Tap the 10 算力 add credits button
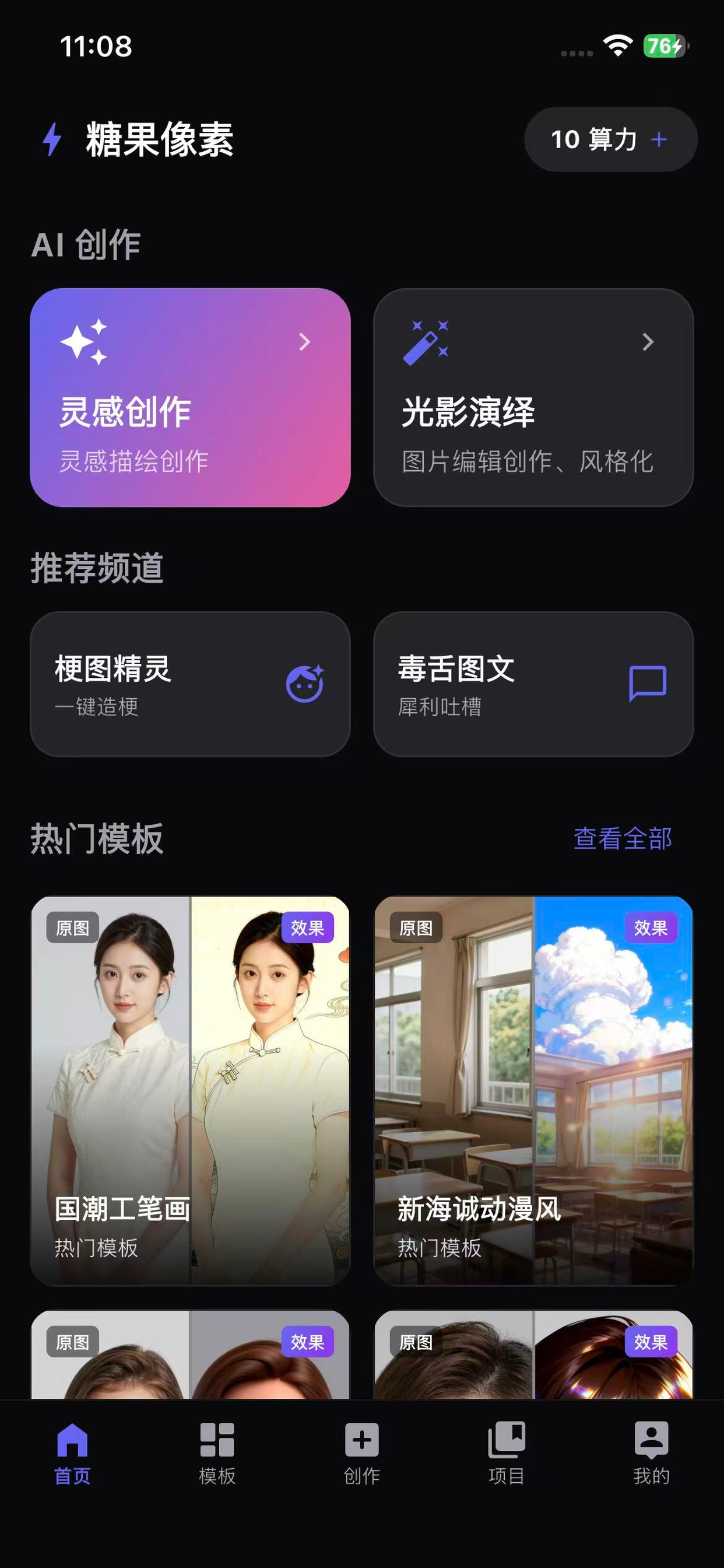Screen dimensions: 724x1568 [610, 139]
